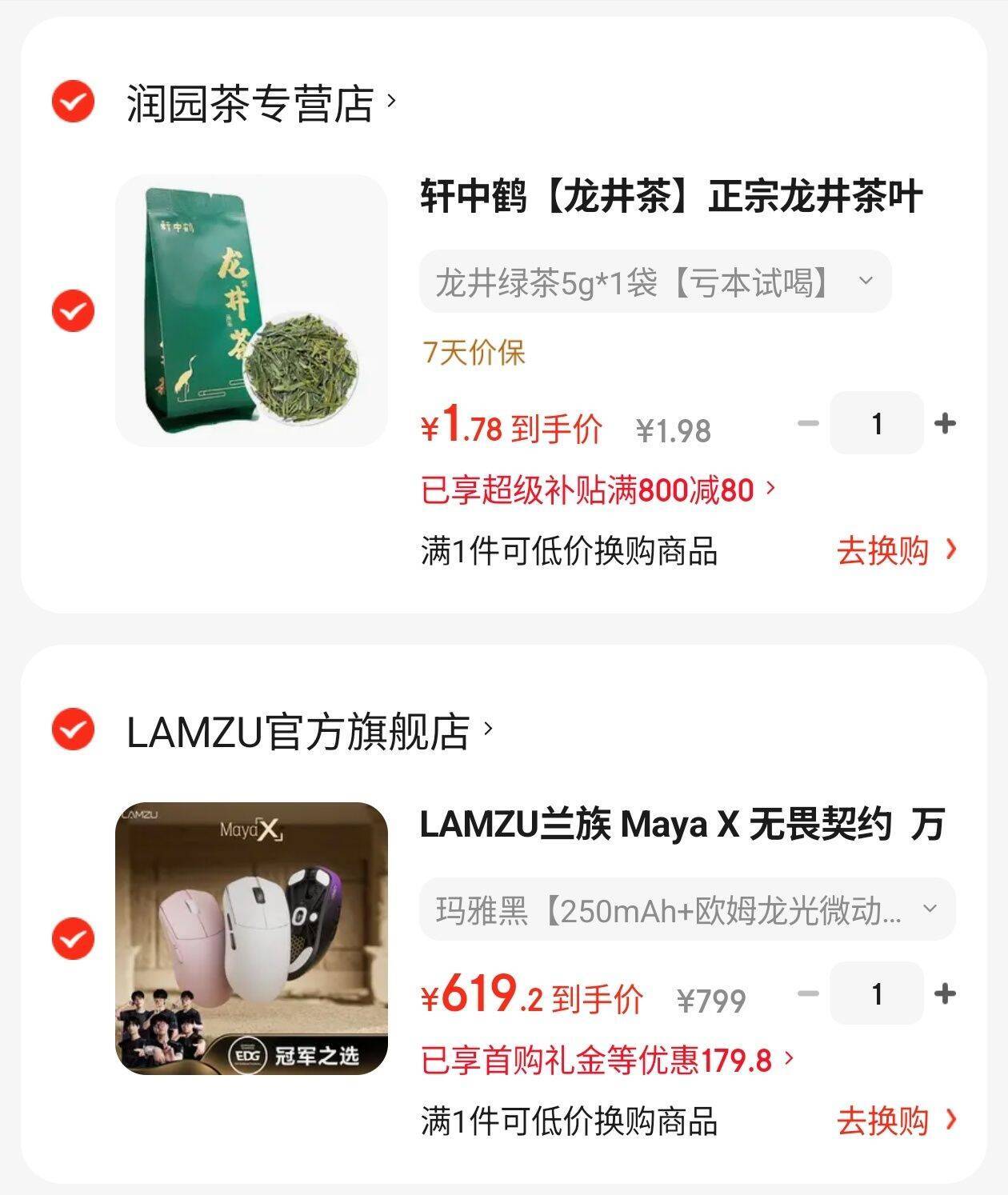This screenshot has width=1008, height=1195.
Task: Visit the LAMZU官方旗舰店 store page
Action: pyautogui.click(x=309, y=731)
